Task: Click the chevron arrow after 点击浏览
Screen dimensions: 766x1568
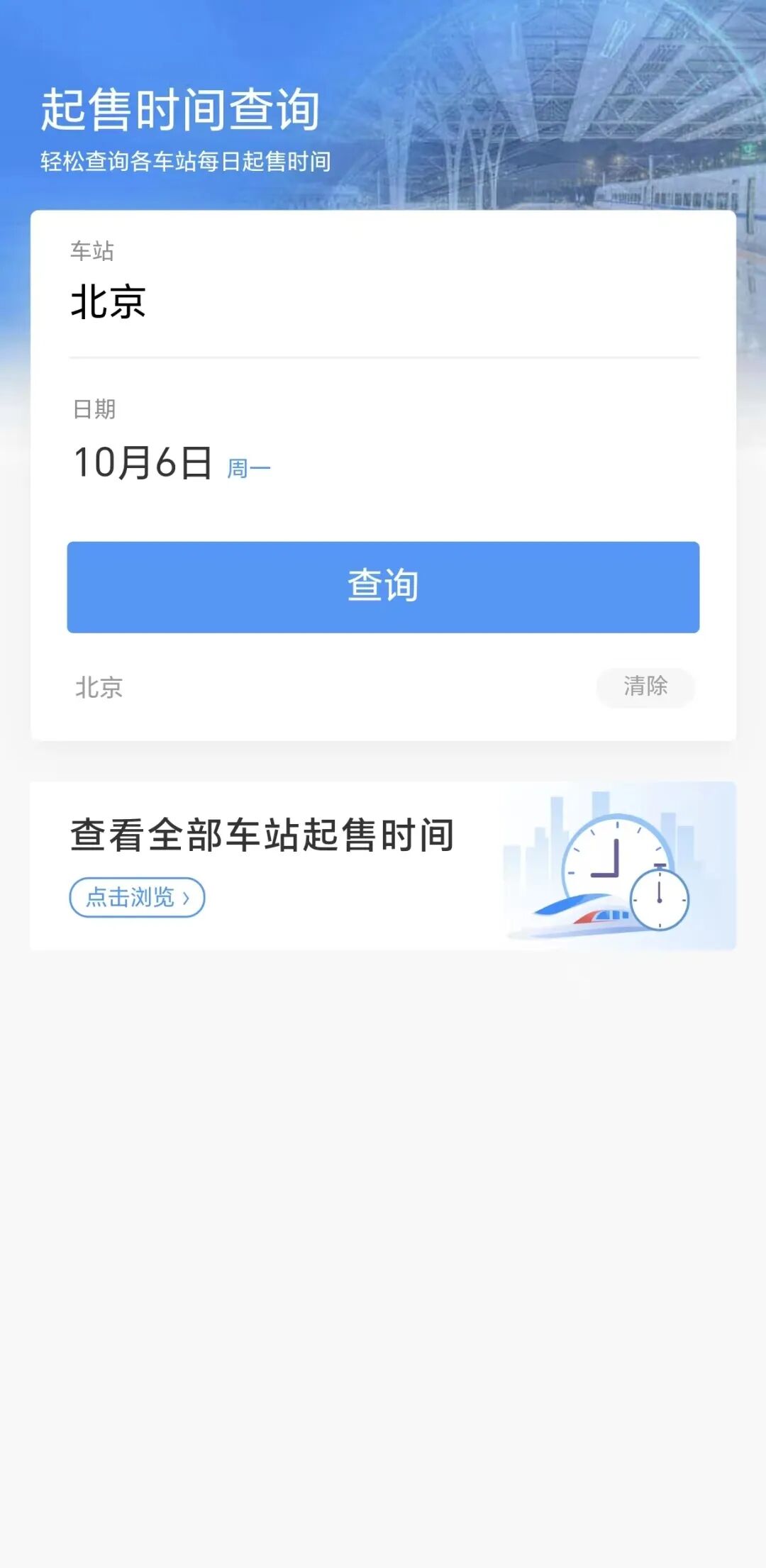Action: click(186, 897)
